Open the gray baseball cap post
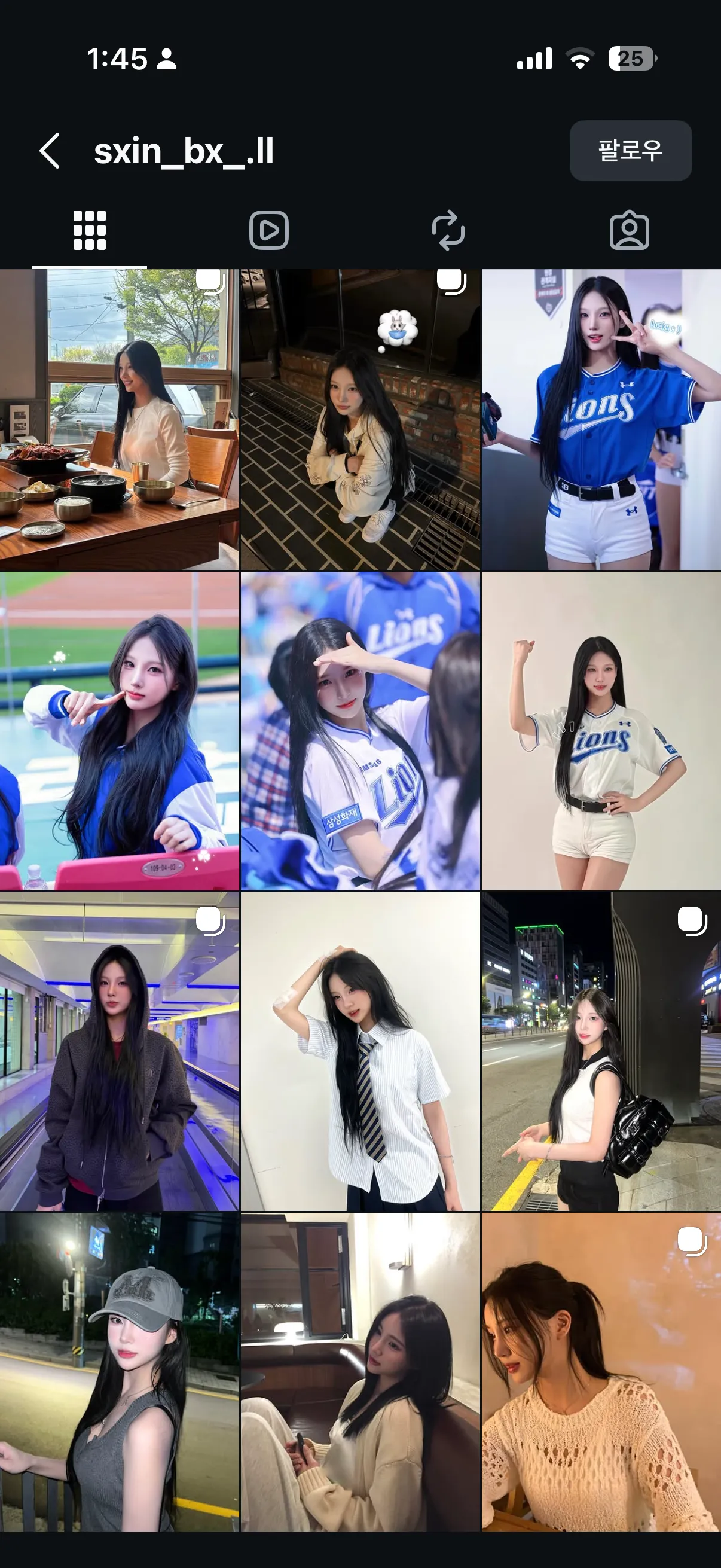 [119, 1371]
